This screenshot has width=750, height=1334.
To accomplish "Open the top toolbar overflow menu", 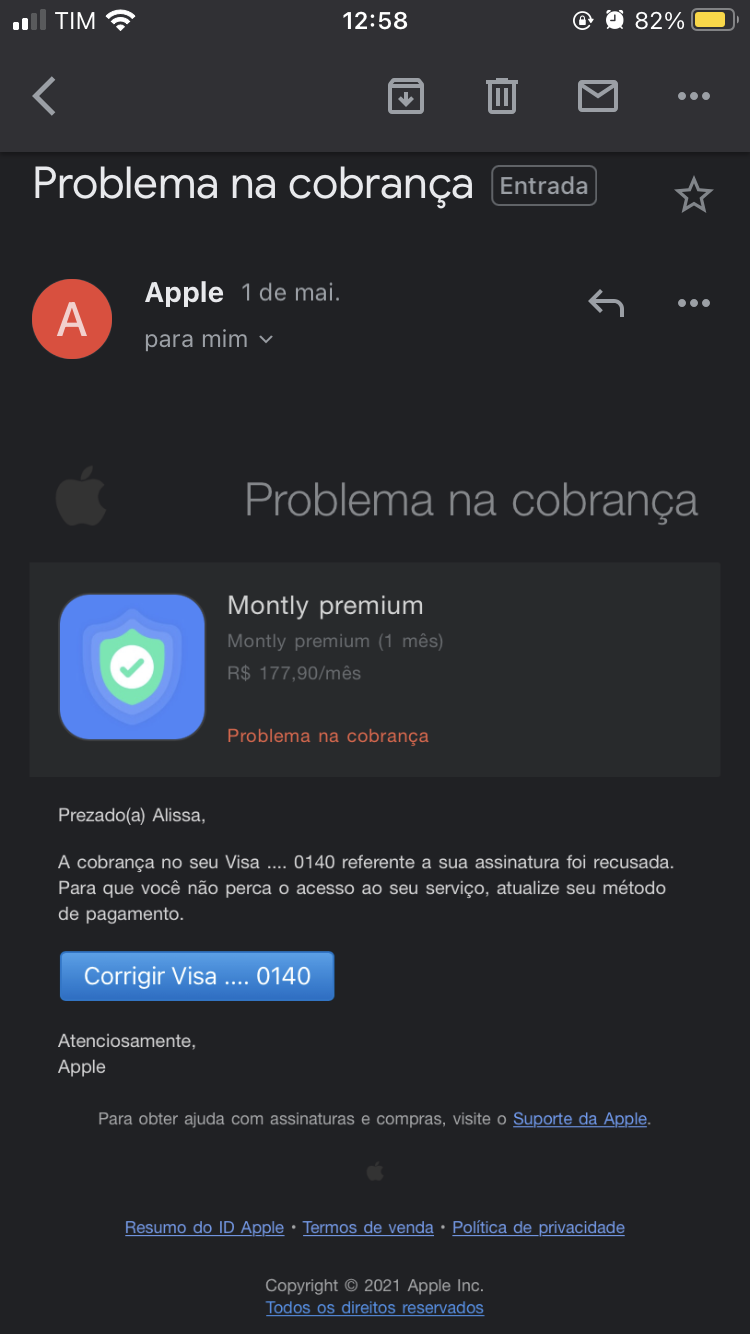I will point(693,97).
